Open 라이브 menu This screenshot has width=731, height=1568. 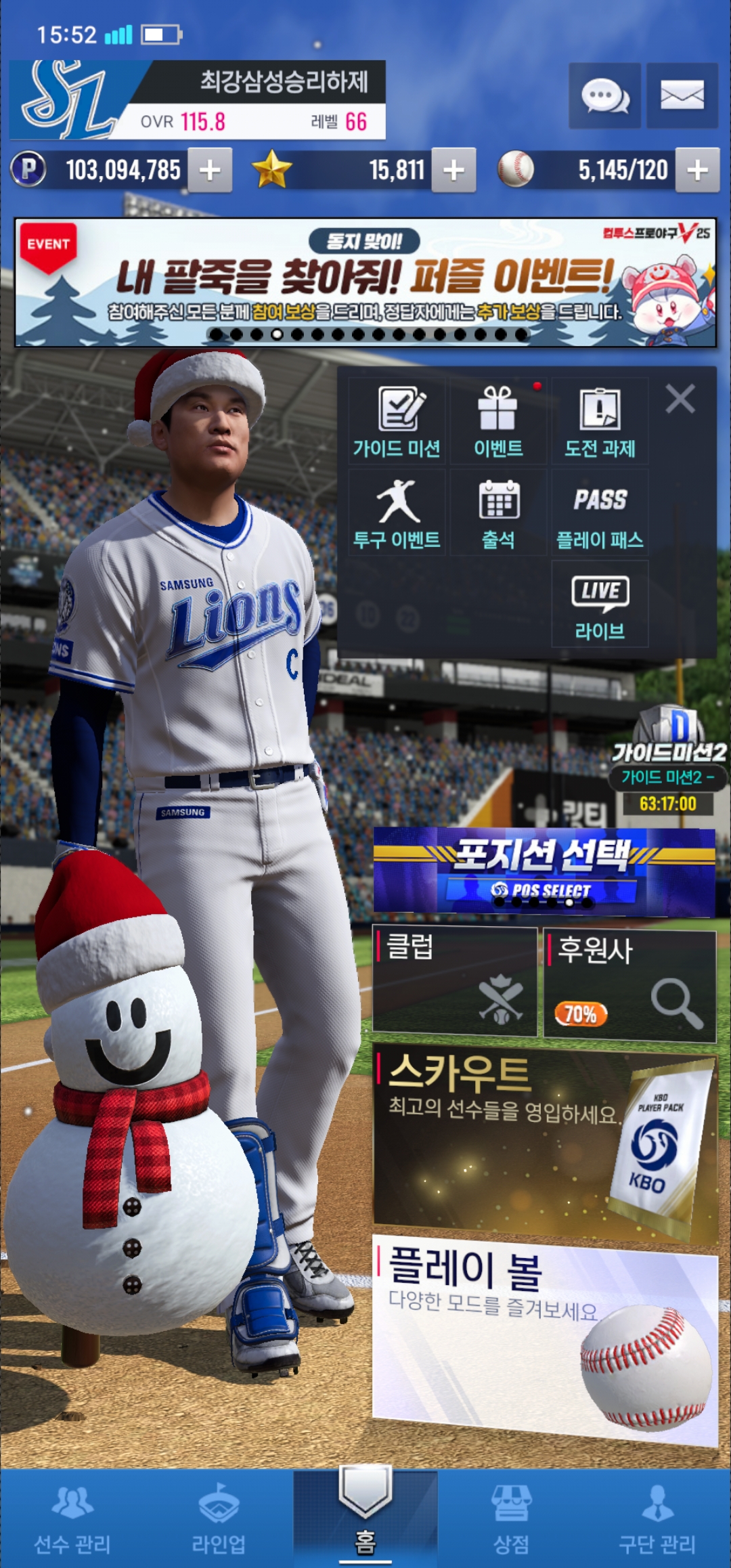pos(600,605)
